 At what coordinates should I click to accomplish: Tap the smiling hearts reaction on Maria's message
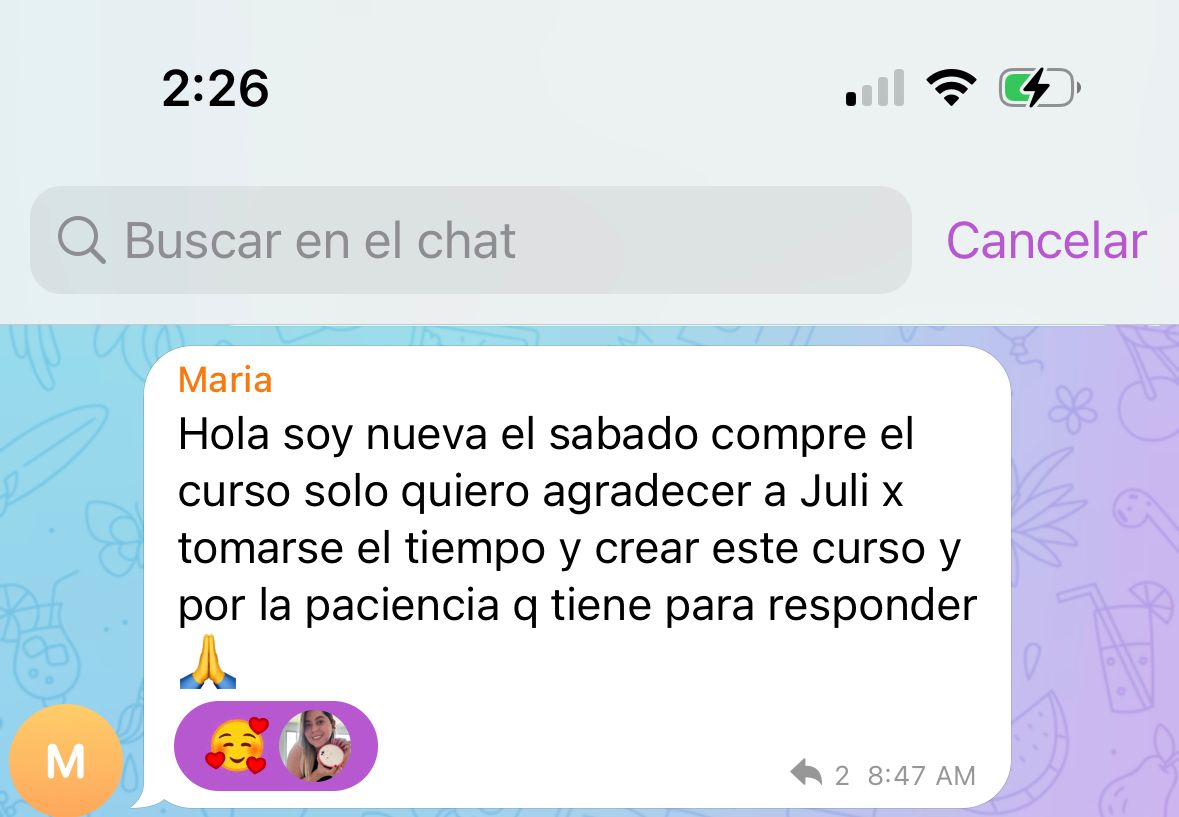[x=238, y=746]
